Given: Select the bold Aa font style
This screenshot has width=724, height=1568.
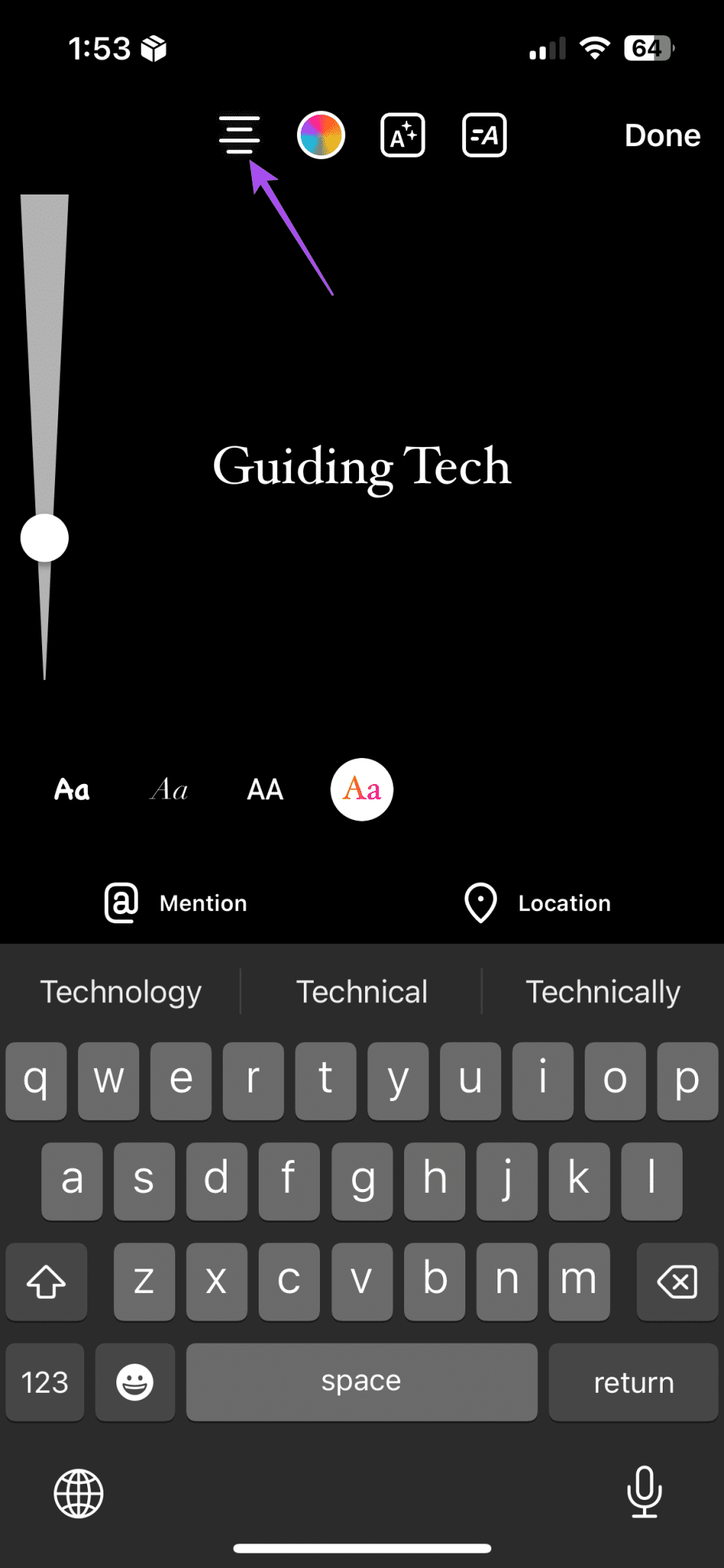Looking at the screenshot, I should 72,789.
